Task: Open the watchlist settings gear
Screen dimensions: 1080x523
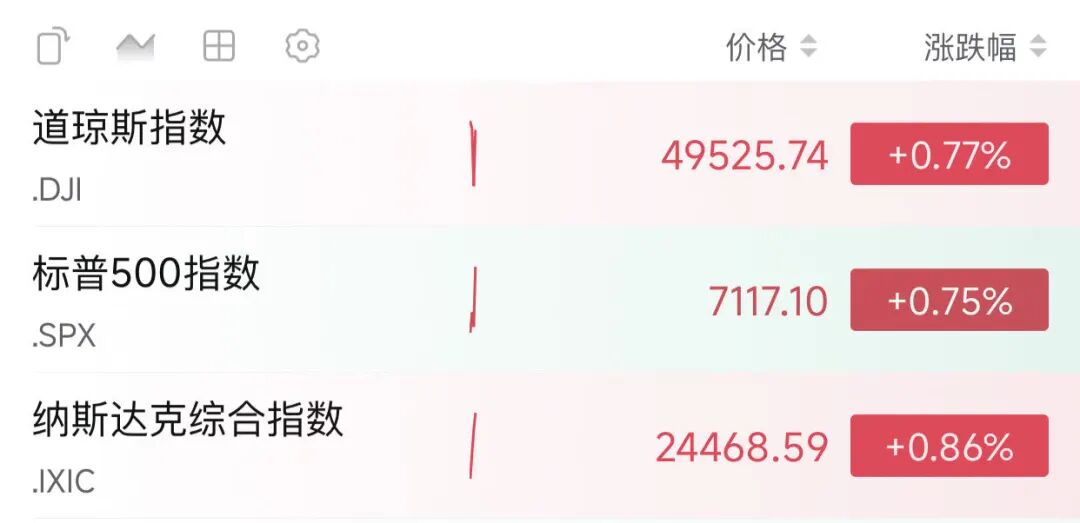Action: coord(302,46)
